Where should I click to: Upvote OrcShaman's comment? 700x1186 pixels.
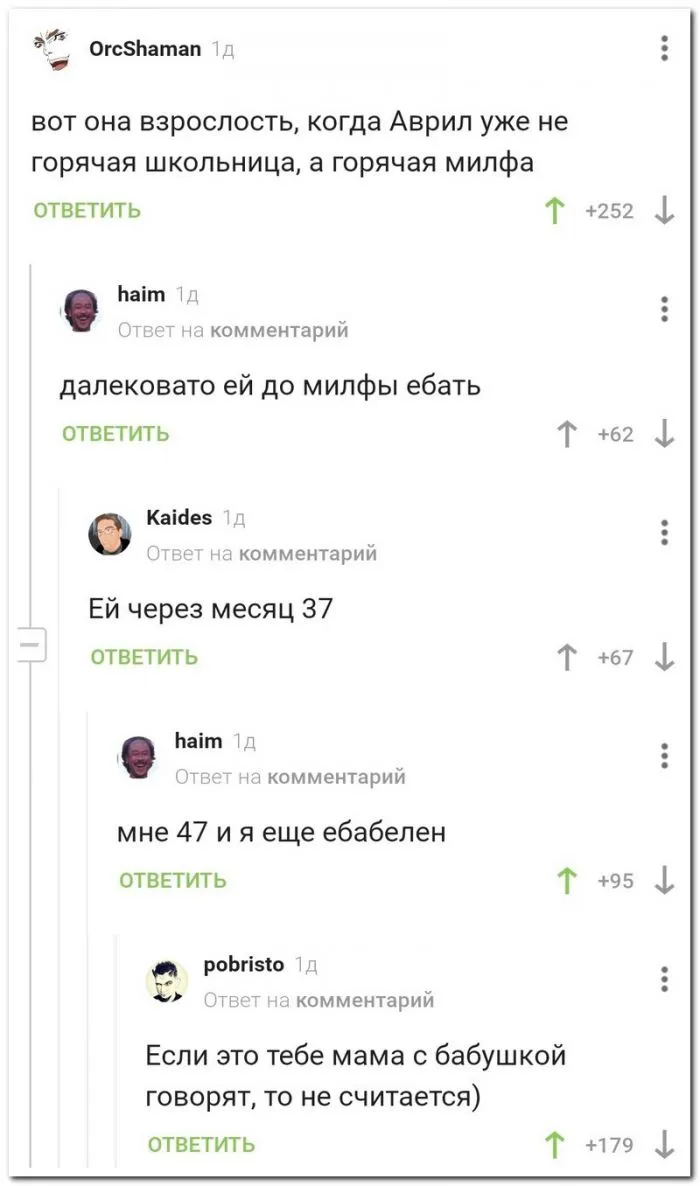pos(552,211)
